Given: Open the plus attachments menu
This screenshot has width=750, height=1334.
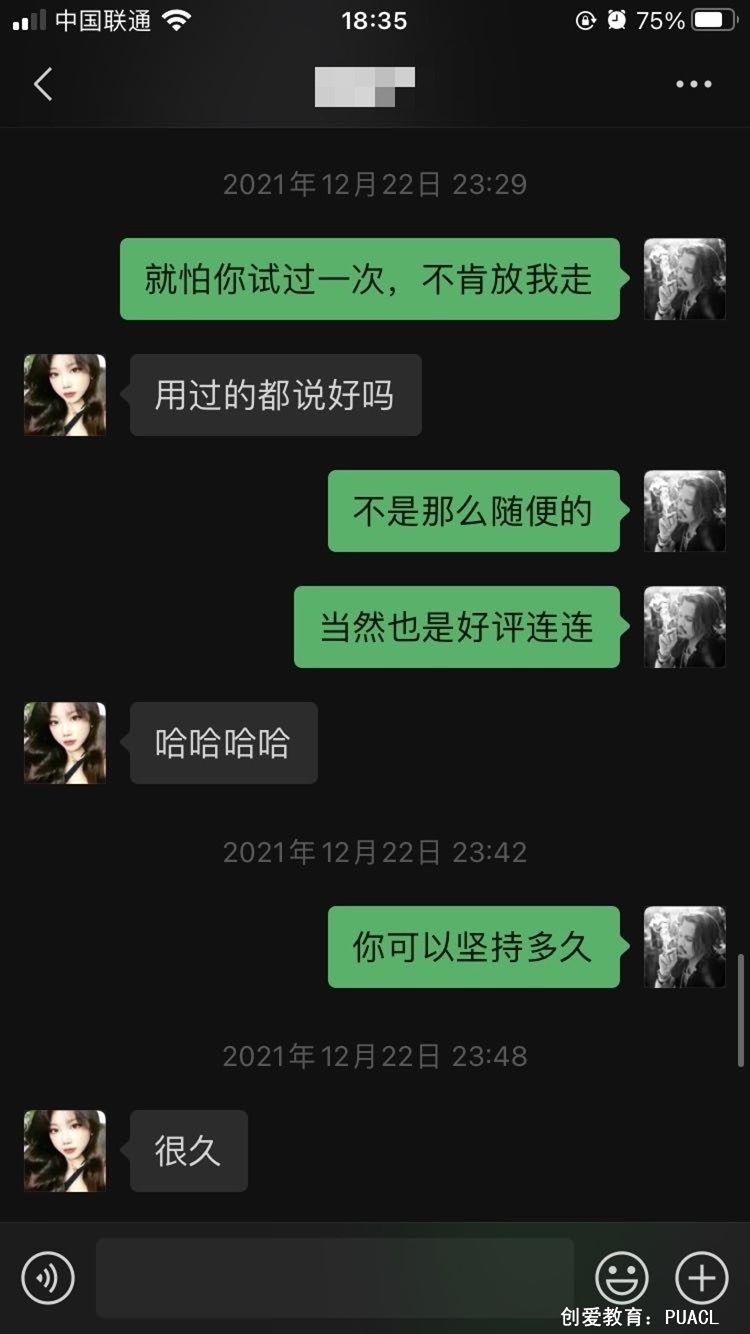Looking at the screenshot, I should pyautogui.click(x=702, y=1277).
